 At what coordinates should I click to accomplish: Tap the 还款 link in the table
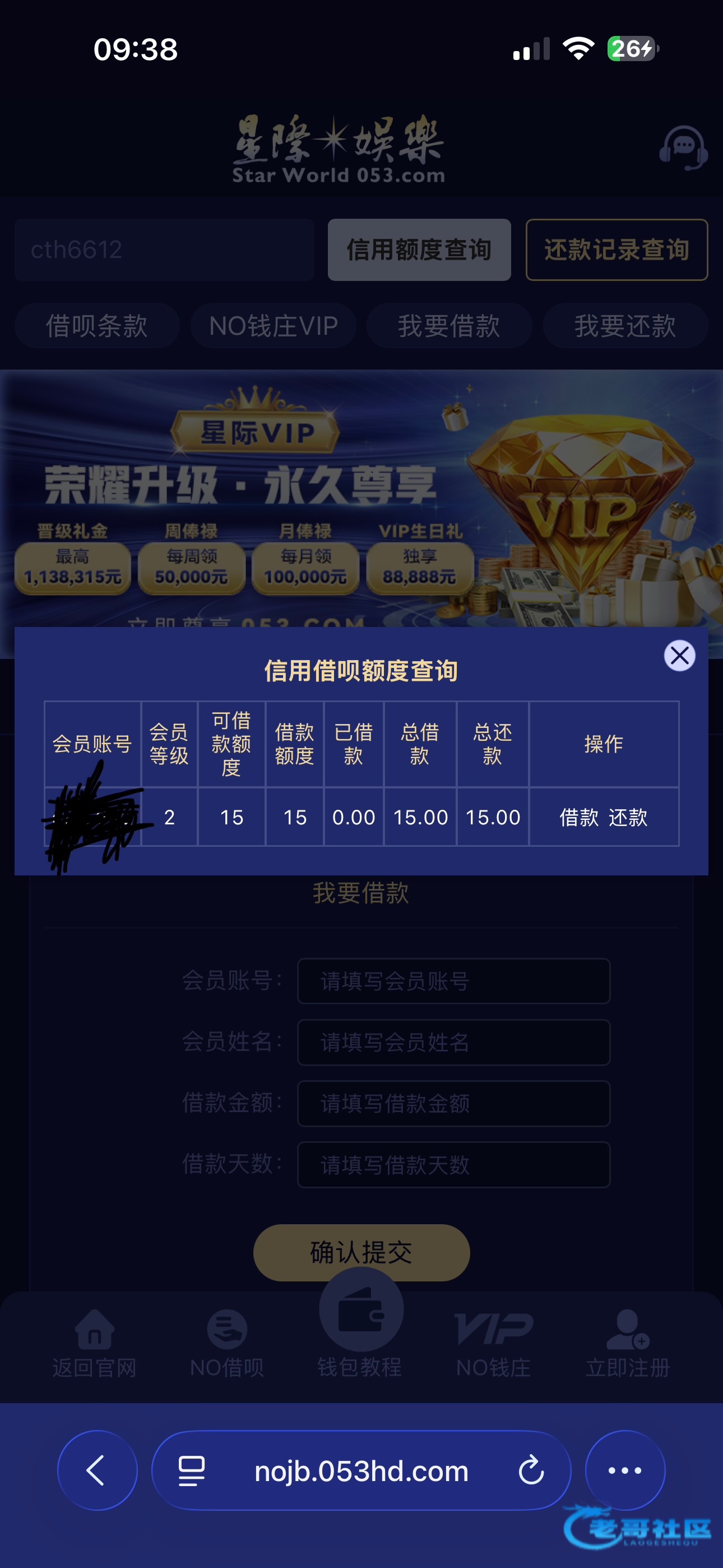click(628, 817)
